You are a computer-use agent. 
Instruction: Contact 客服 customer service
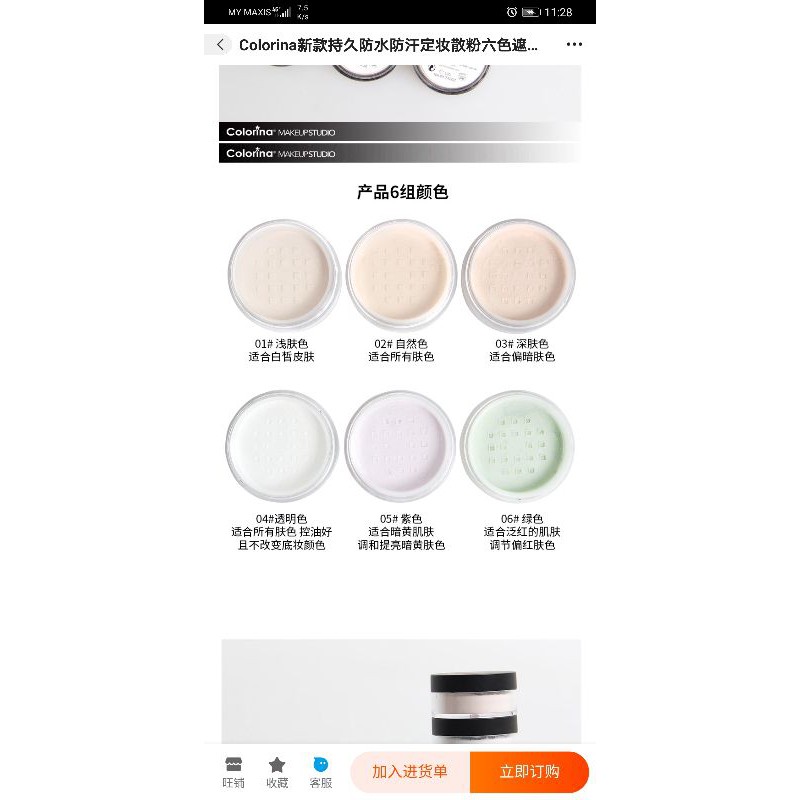(321, 772)
